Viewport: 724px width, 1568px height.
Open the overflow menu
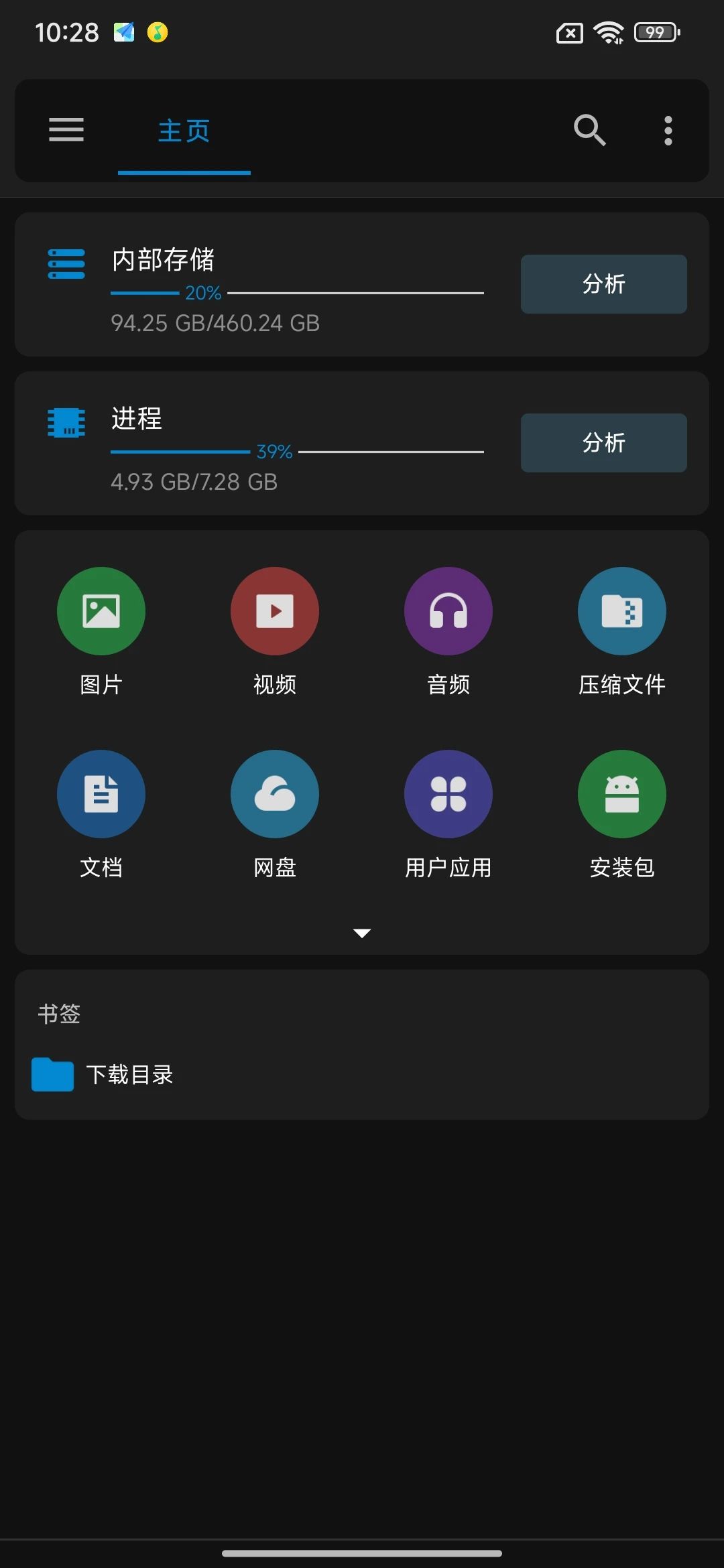pyautogui.click(x=668, y=131)
